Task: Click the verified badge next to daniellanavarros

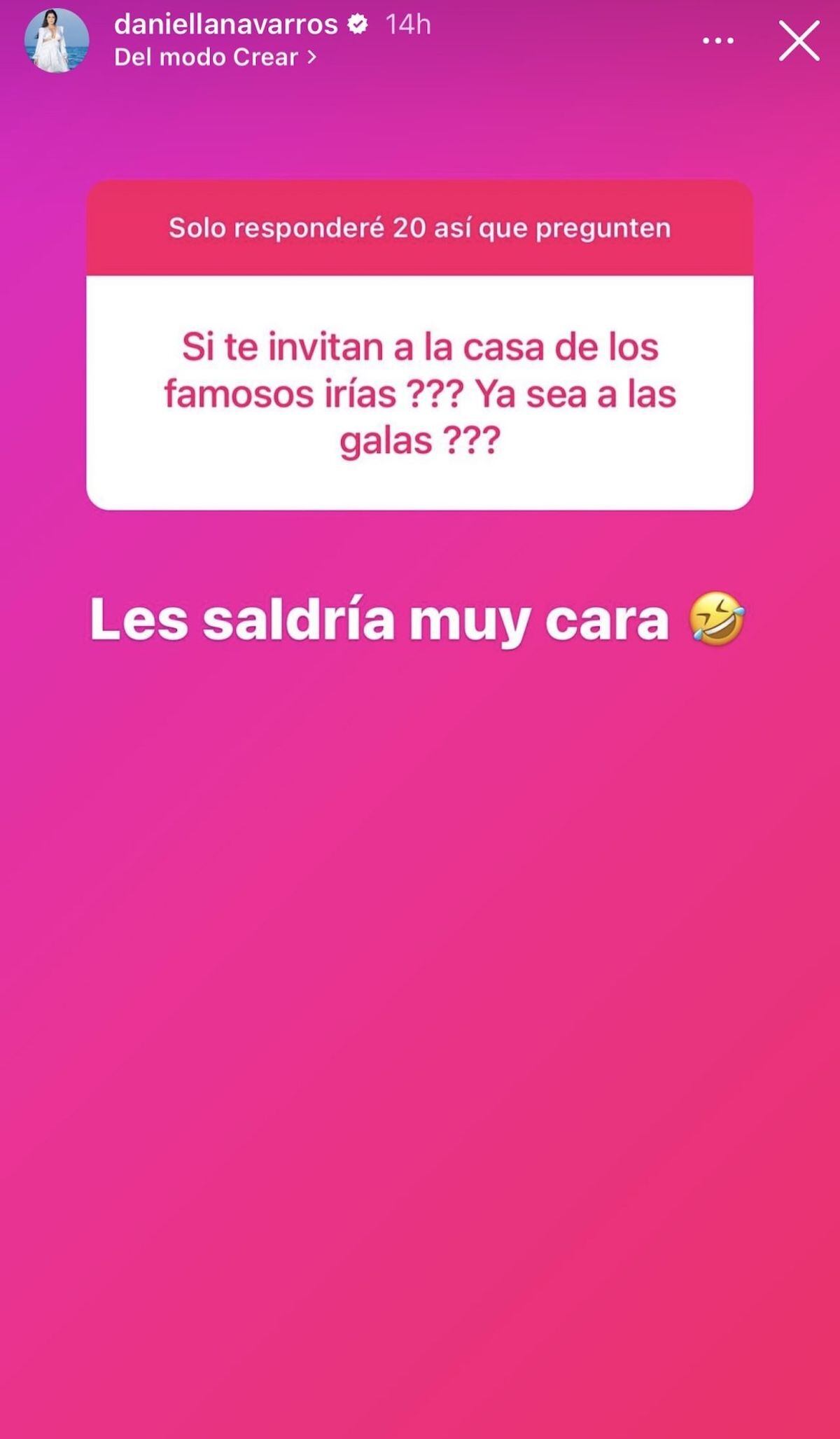Action: click(358, 24)
